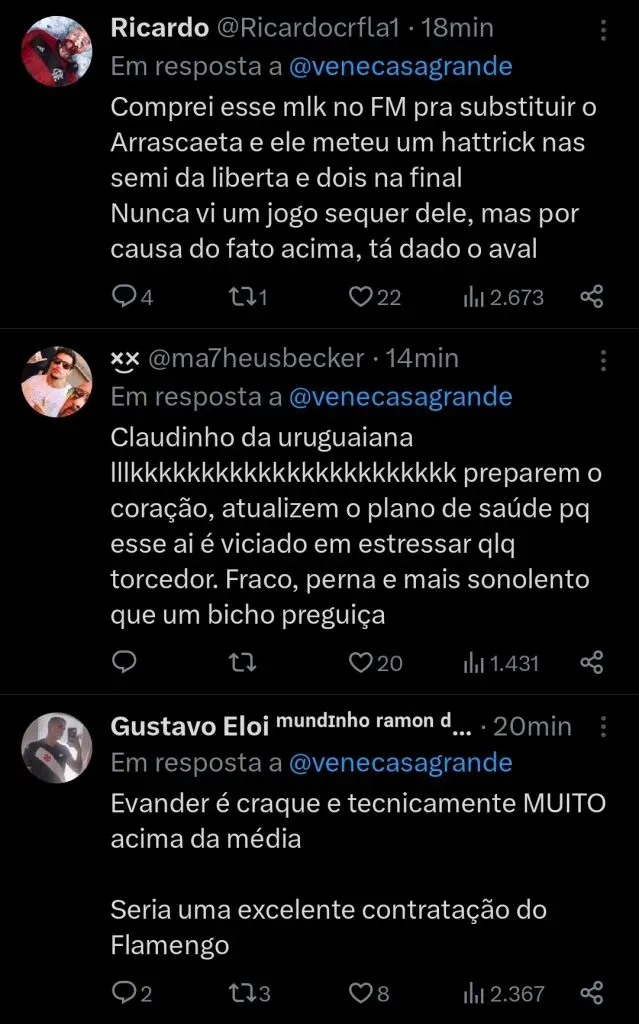Open Ricardo's profile picture
Viewport: 639px width, 1024px height.
click(56, 51)
